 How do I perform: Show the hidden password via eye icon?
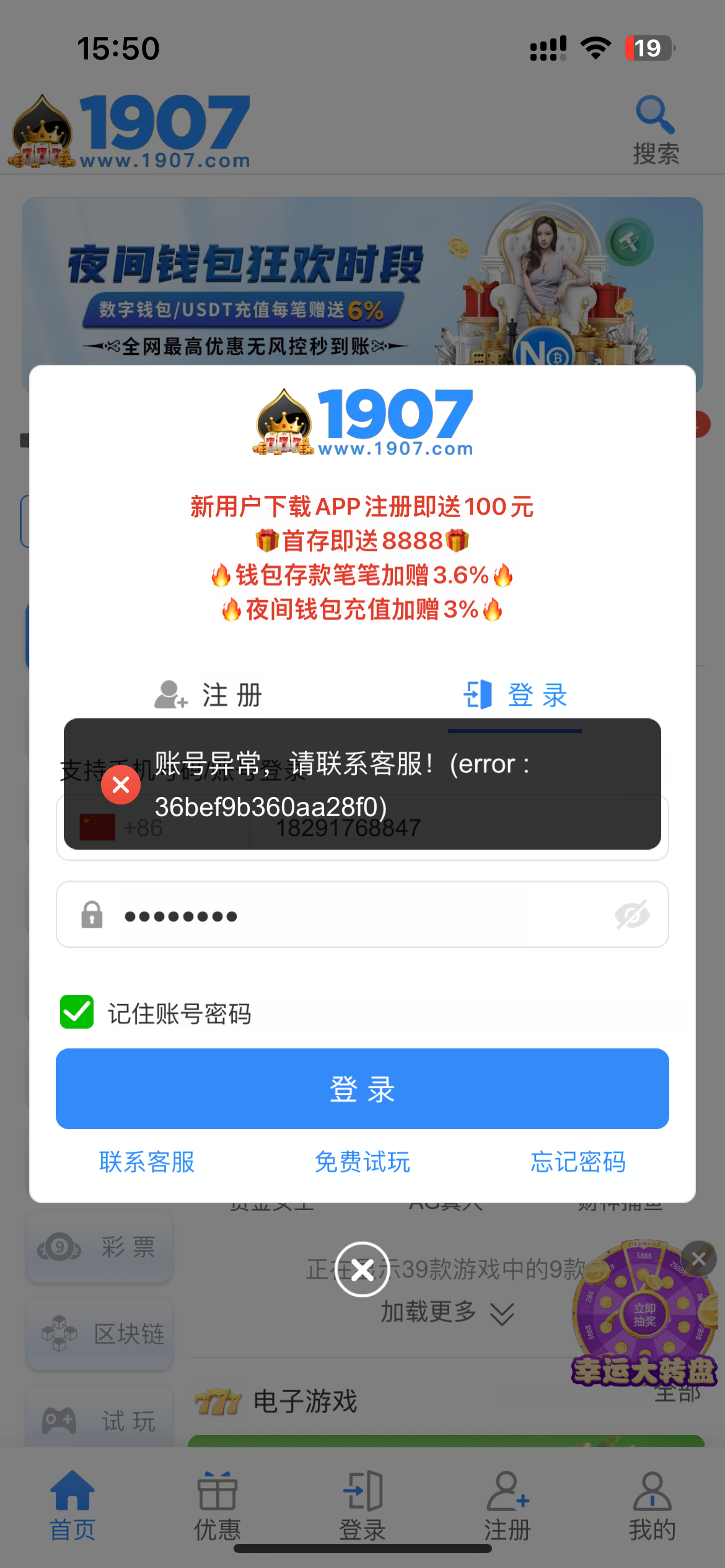tap(631, 915)
